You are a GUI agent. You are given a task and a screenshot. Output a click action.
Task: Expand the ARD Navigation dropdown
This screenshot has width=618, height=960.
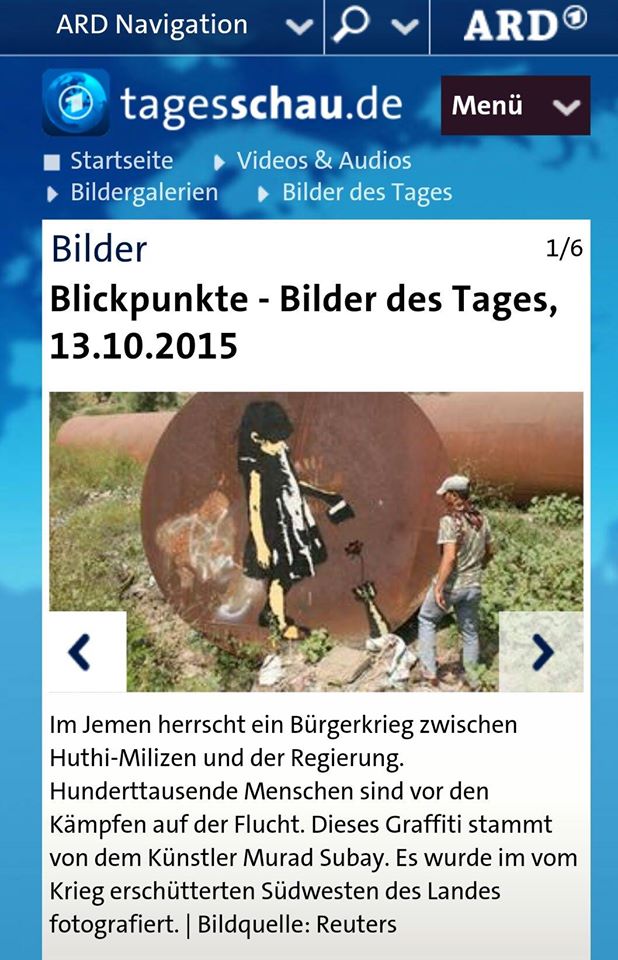[x=298, y=26]
